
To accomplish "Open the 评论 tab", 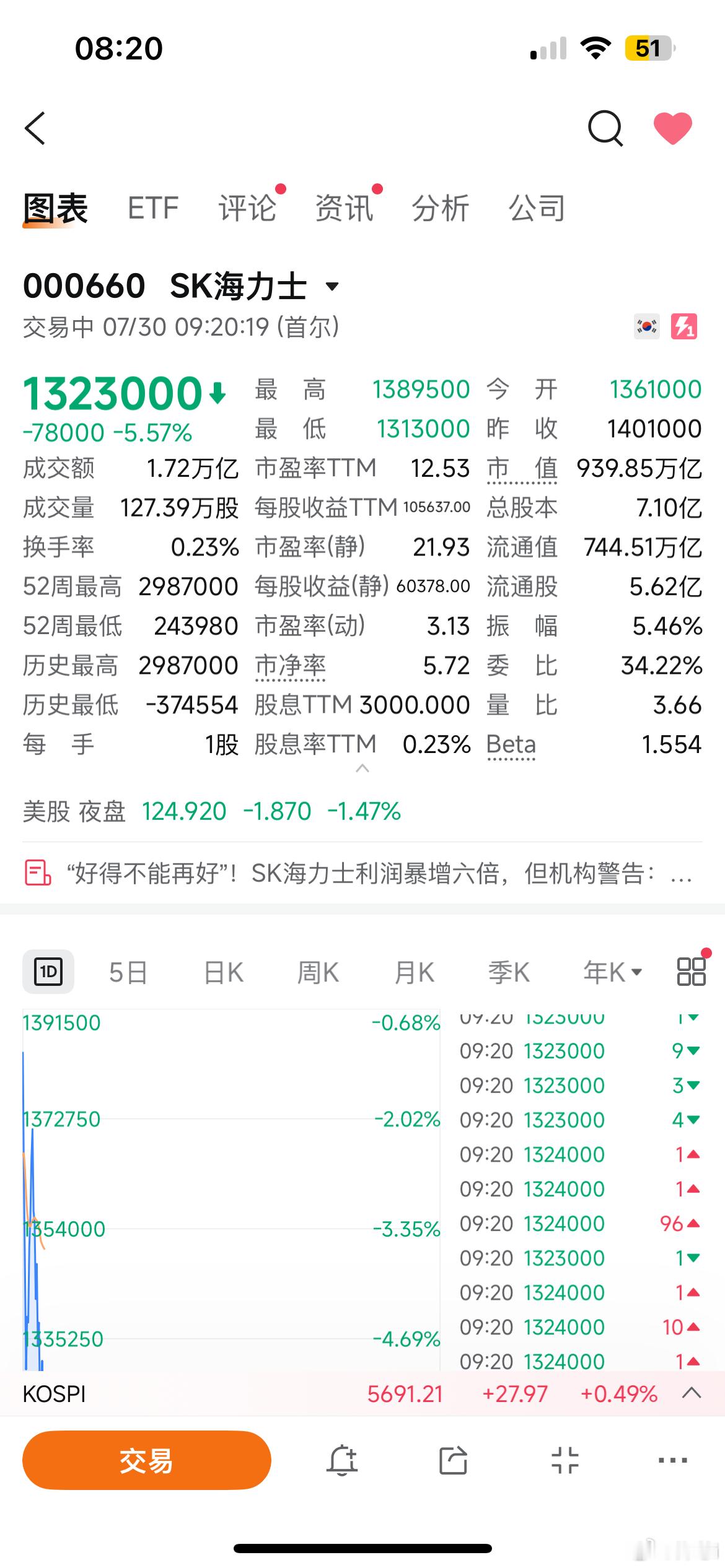I will click(247, 208).
